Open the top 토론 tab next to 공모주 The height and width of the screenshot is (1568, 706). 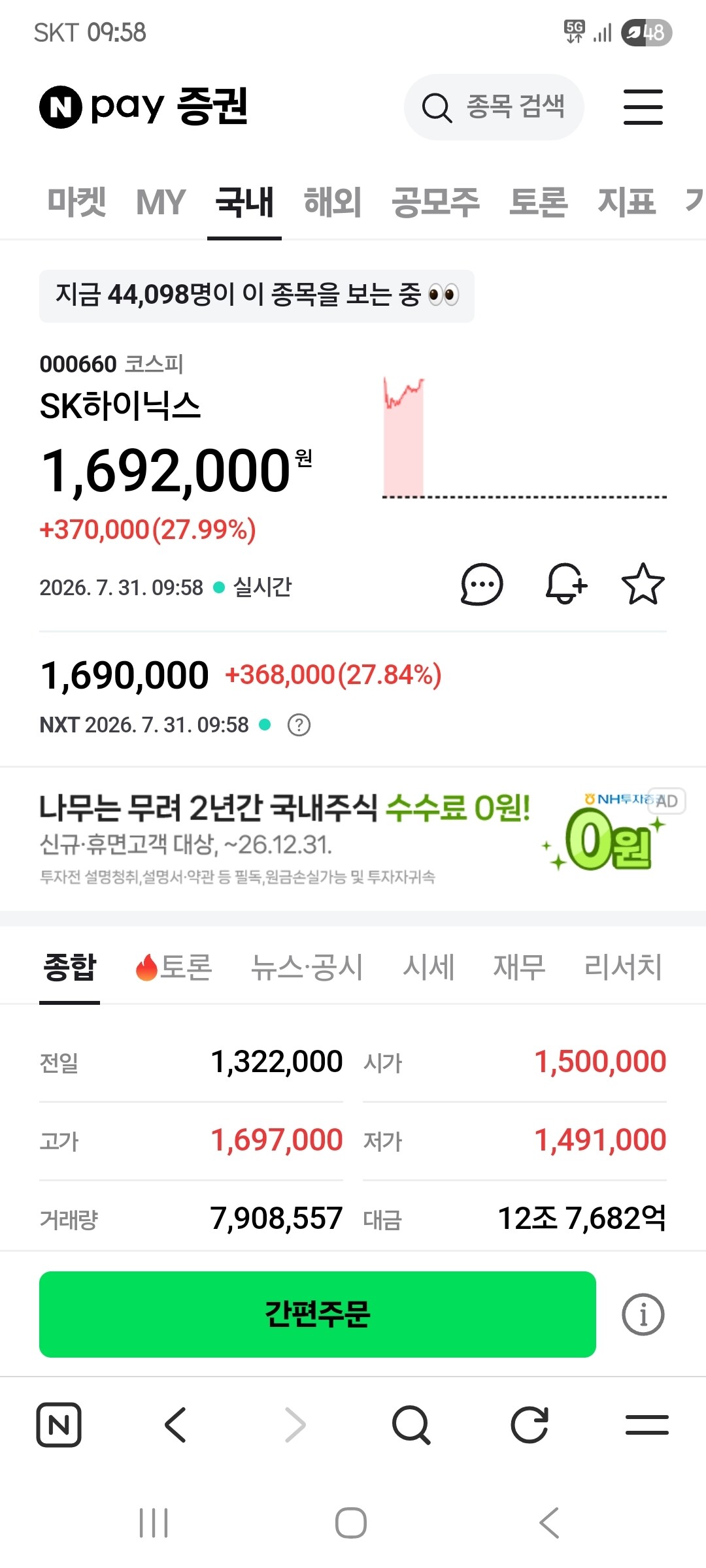(x=539, y=201)
